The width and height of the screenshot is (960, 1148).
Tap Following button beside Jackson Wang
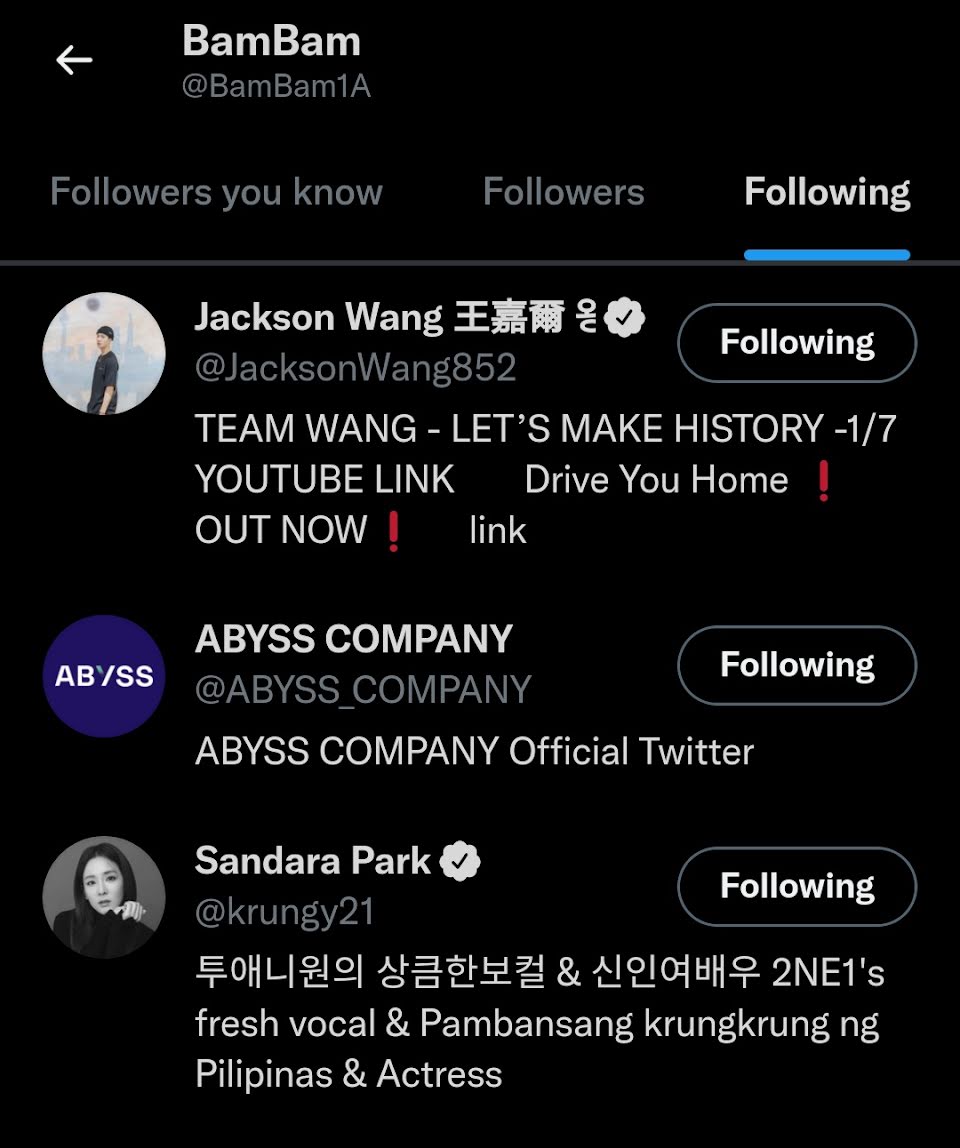(797, 343)
